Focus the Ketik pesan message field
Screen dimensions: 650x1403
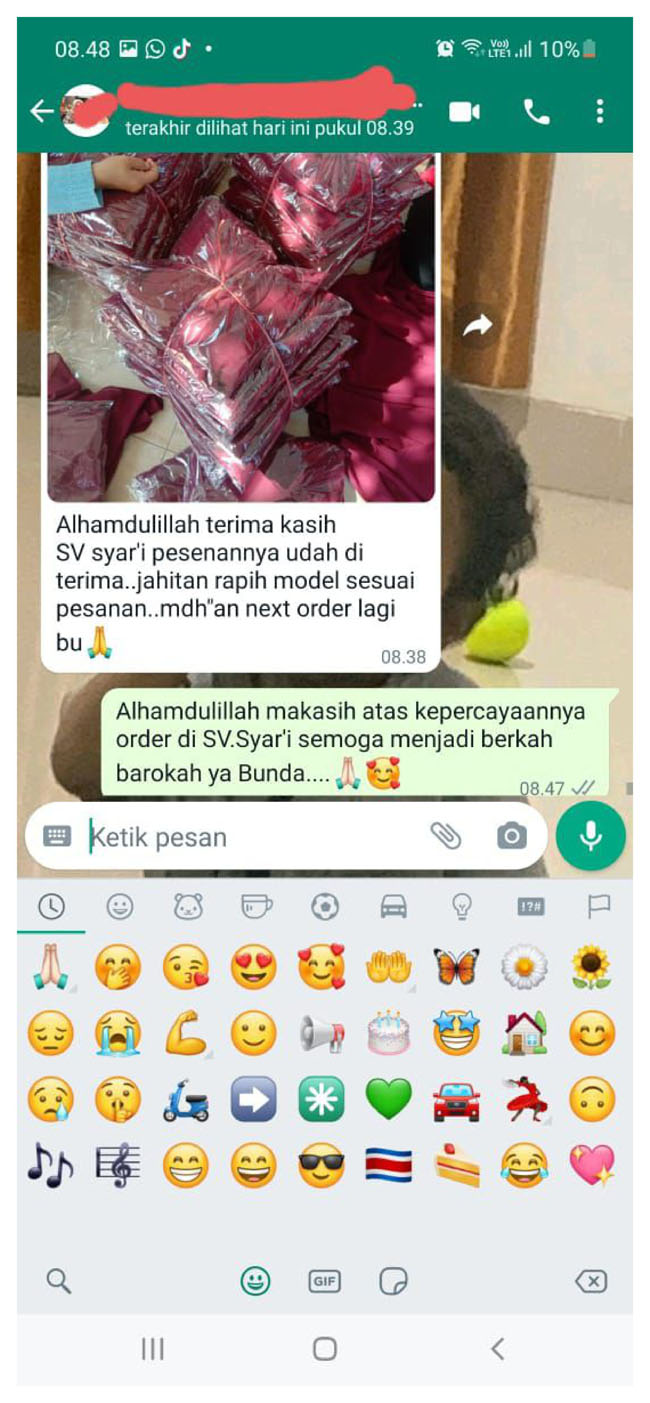250,837
